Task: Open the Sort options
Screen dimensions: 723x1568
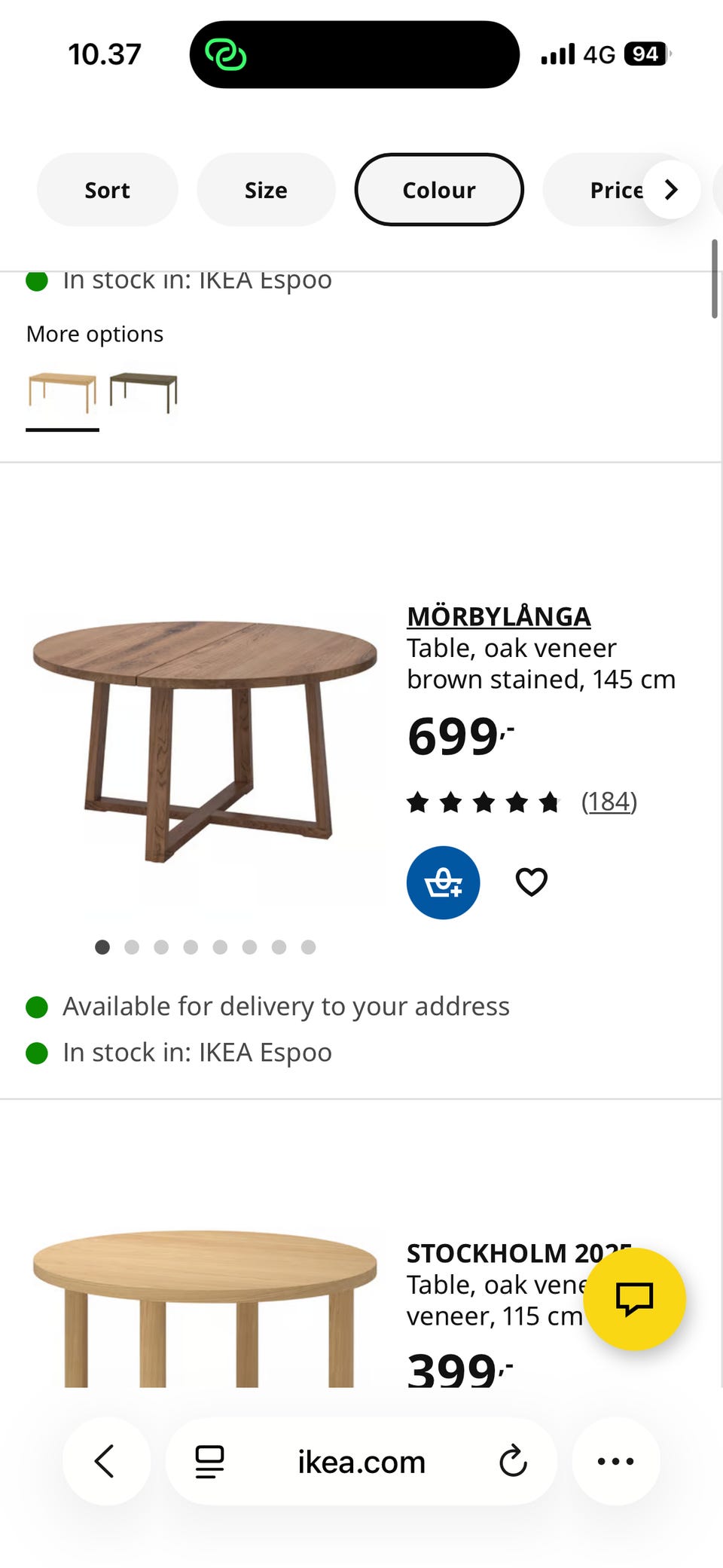Action: coord(106,189)
